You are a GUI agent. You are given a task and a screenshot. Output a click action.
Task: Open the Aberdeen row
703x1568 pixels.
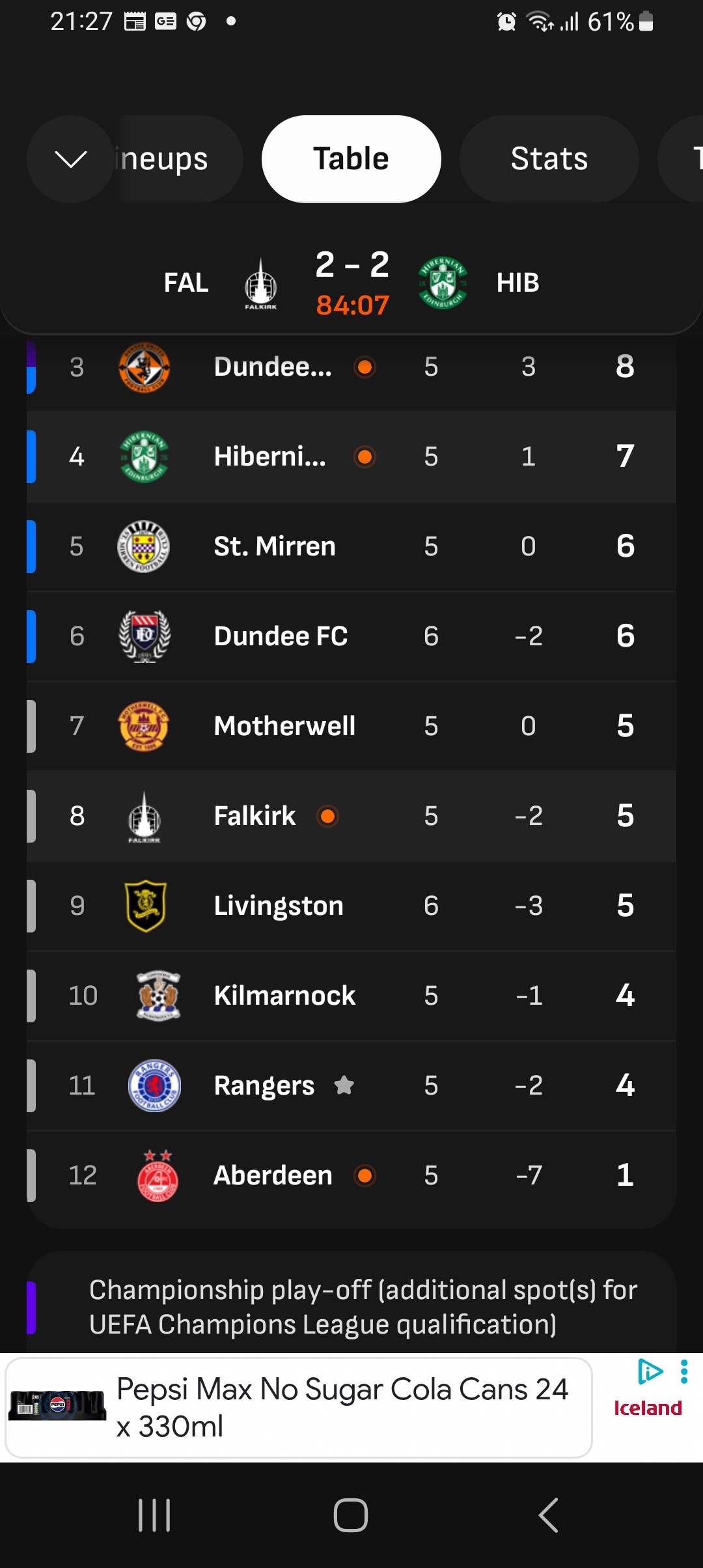[351, 1175]
